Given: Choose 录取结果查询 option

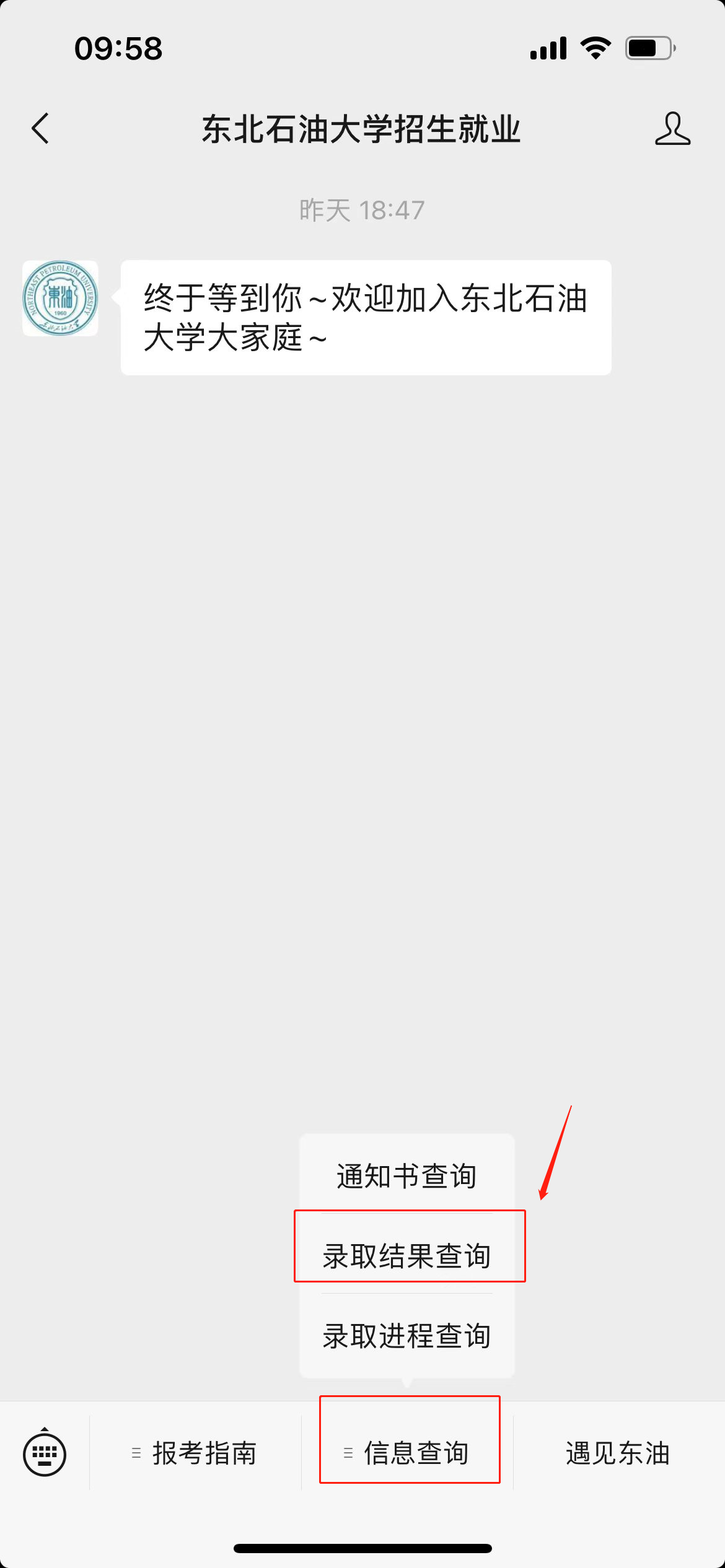Looking at the screenshot, I should click(x=407, y=1255).
